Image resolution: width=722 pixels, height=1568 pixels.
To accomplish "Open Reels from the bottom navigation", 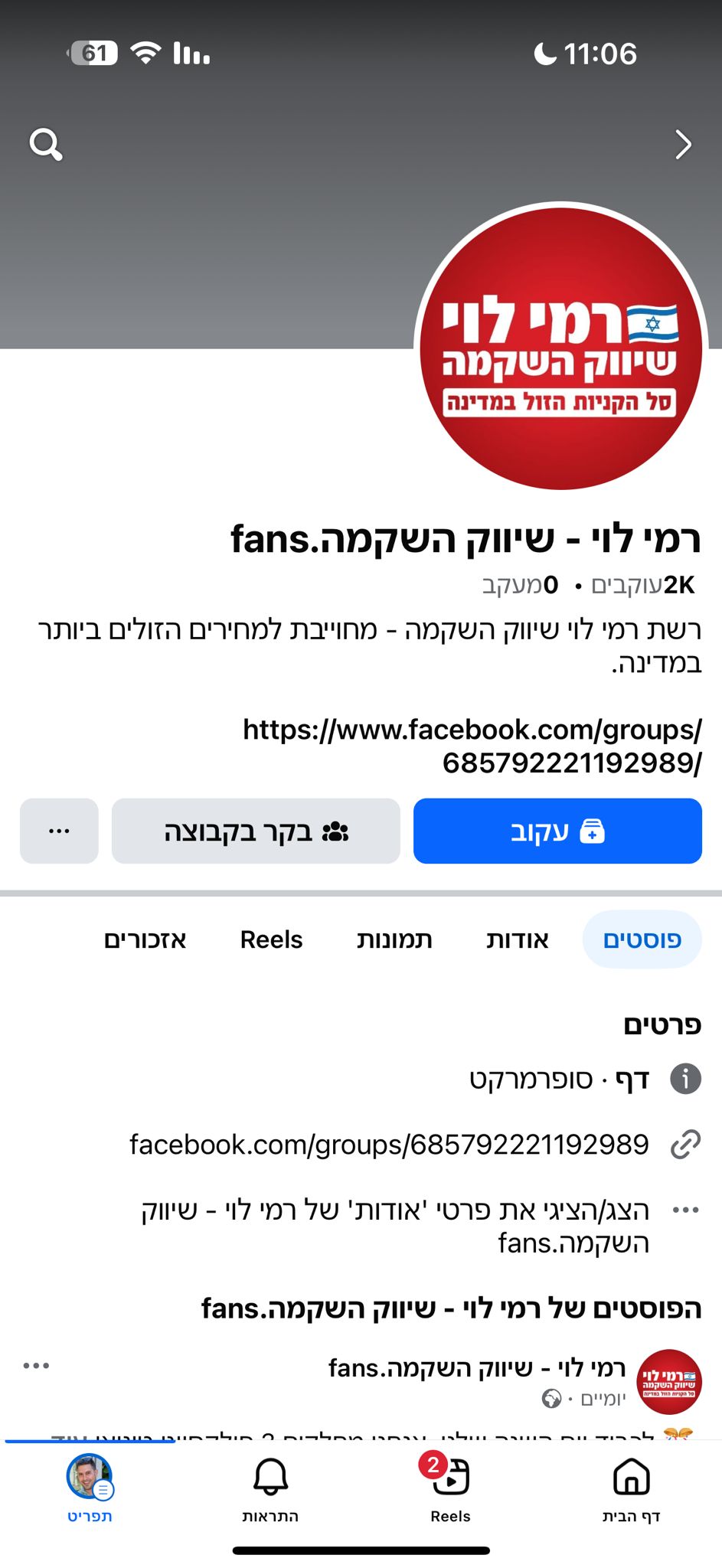I will pos(451,1488).
